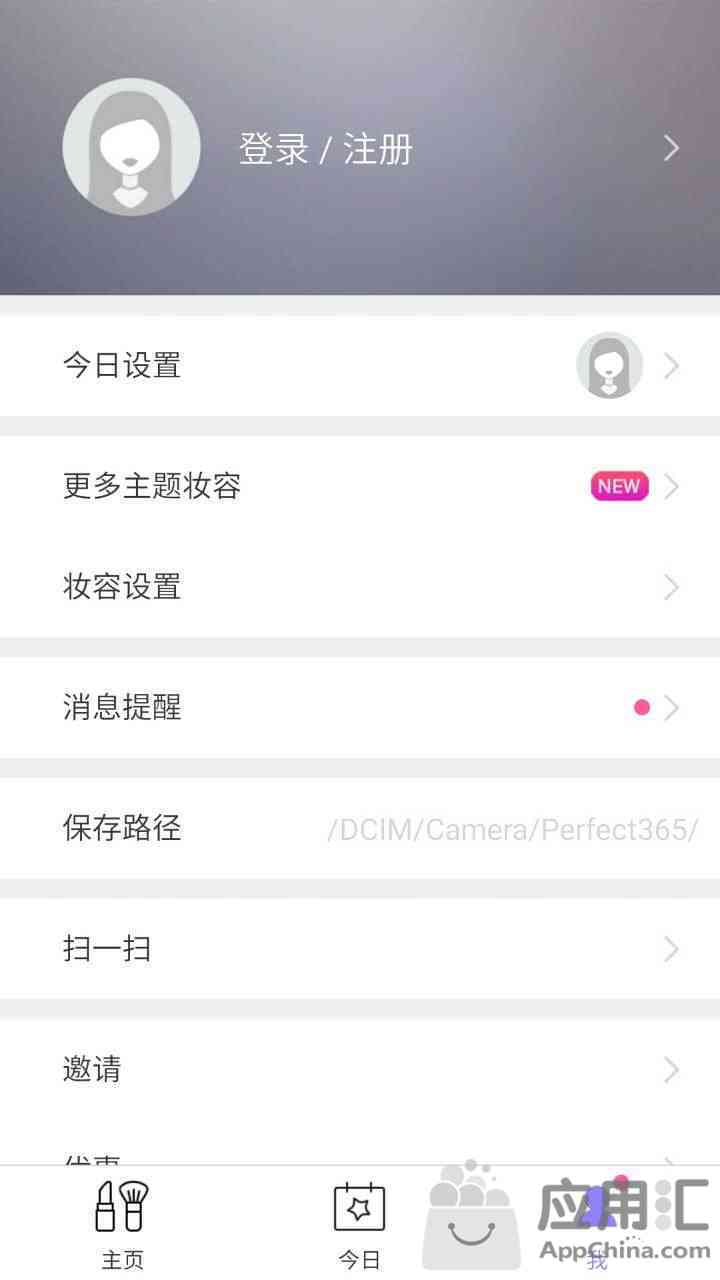
Task: Open 邀请 invite page
Action: coord(360,1070)
